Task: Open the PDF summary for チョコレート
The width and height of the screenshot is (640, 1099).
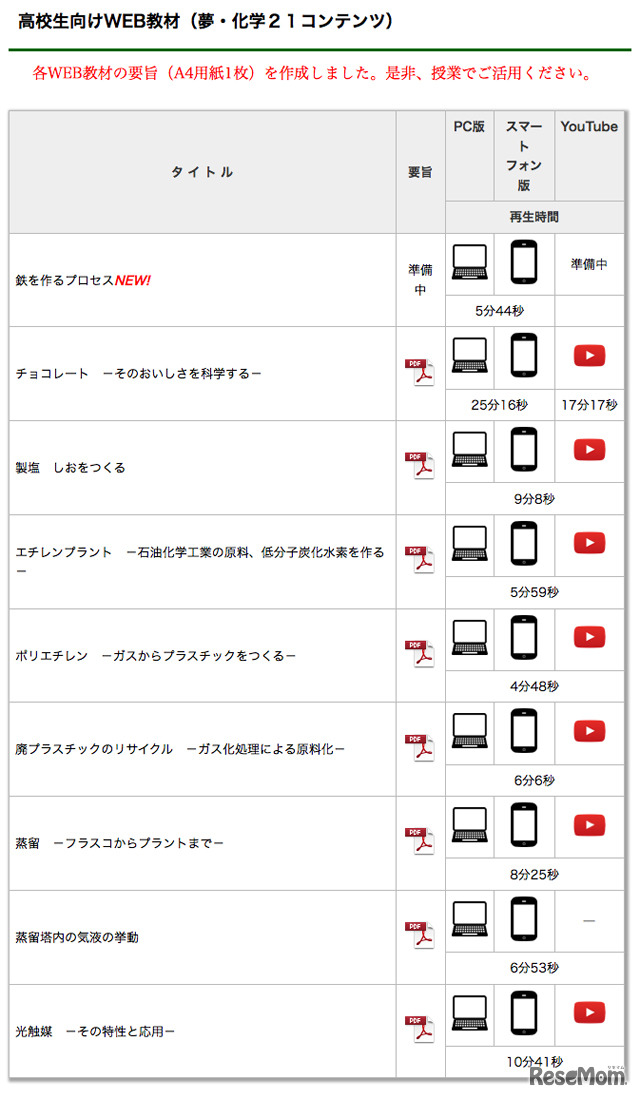Action: (419, 372)
